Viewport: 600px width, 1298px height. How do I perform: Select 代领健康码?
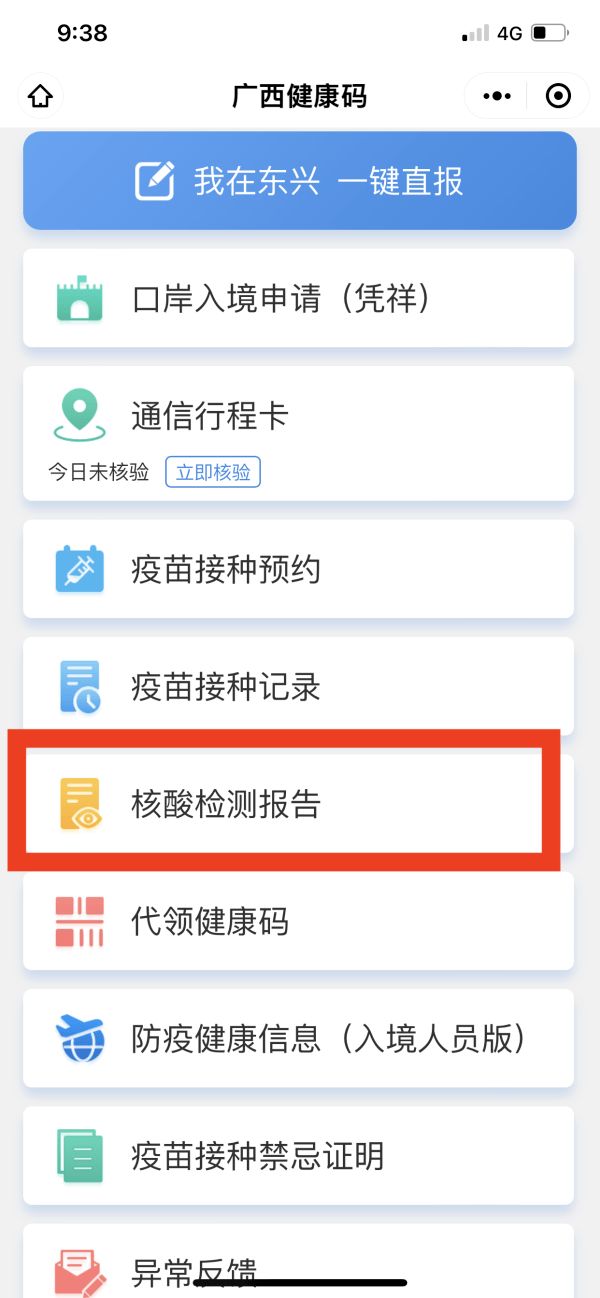point(299,921)
